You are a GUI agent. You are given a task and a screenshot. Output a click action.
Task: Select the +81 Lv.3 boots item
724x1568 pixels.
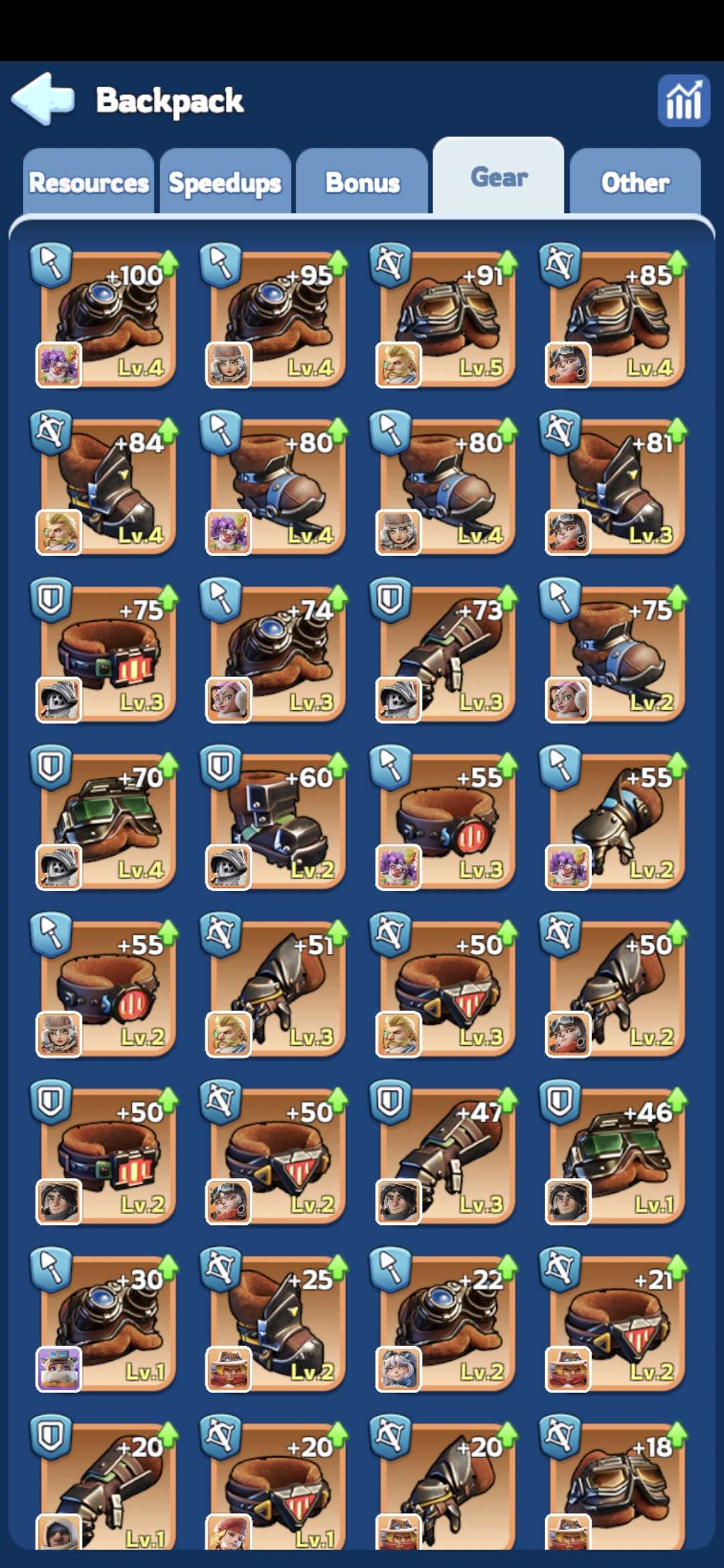(616, 487)
